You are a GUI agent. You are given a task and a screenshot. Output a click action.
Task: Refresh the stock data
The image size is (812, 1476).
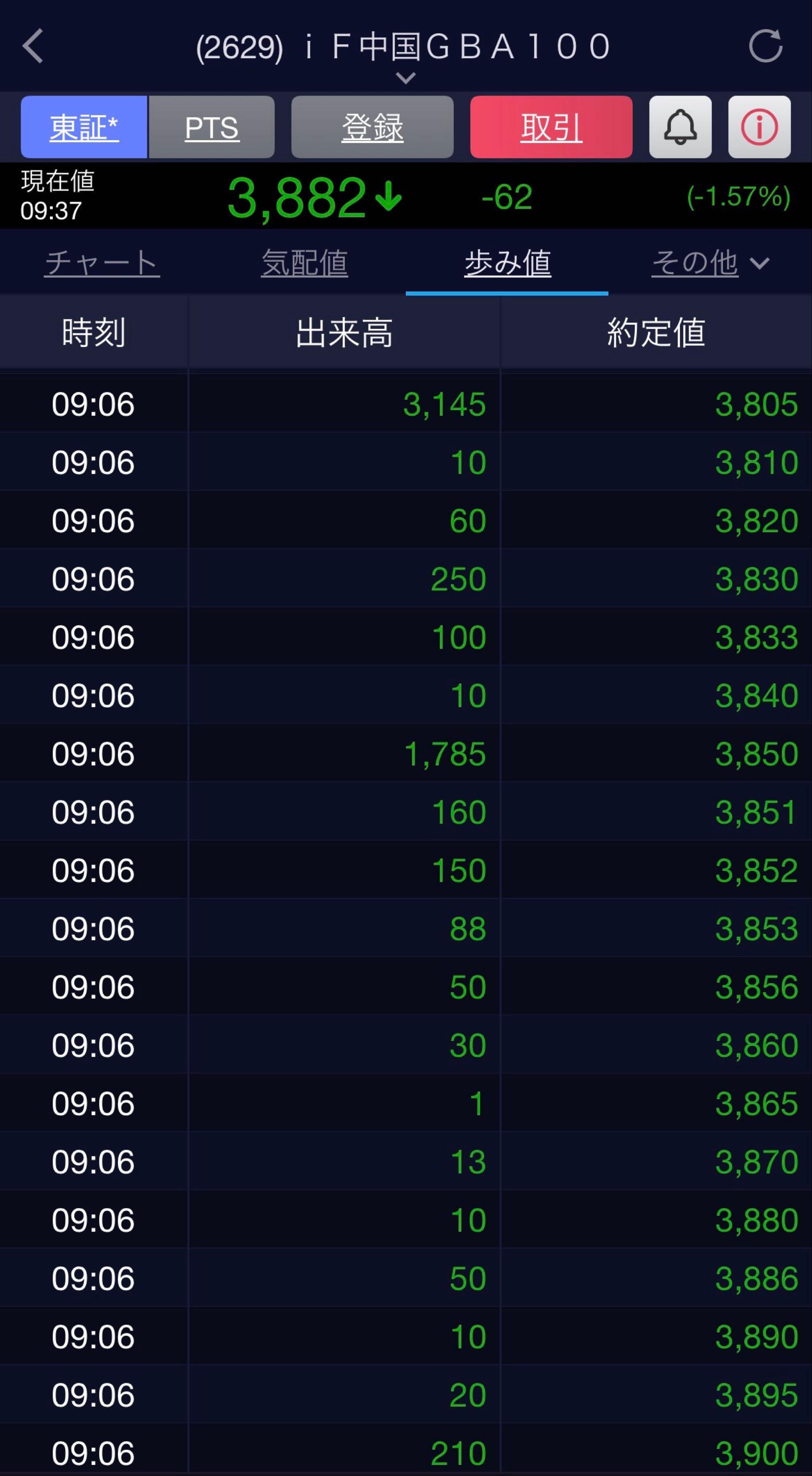click(x=765, y=46)
